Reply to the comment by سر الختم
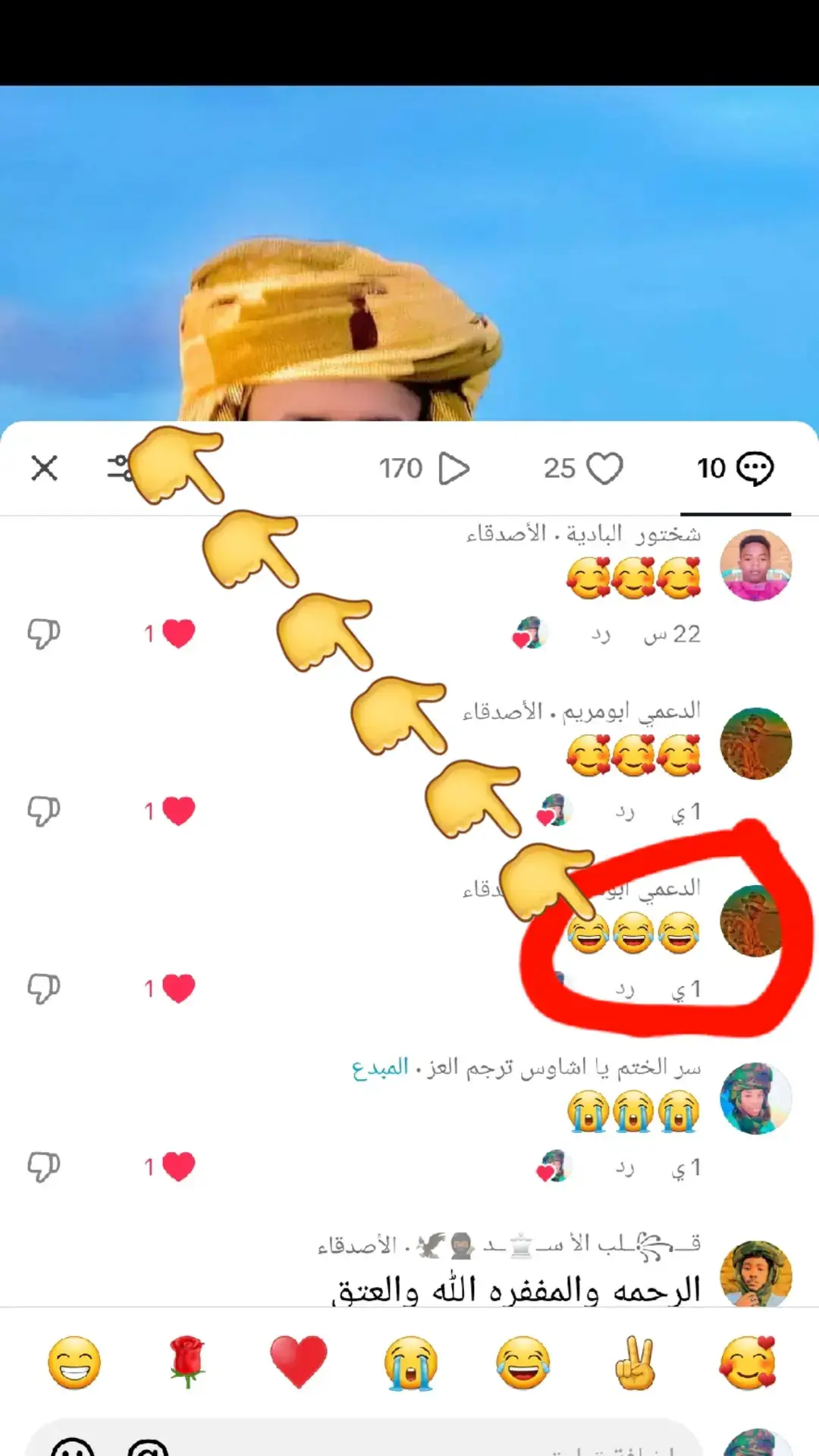Screen dimensions: 819x1456 point(624,1168)
